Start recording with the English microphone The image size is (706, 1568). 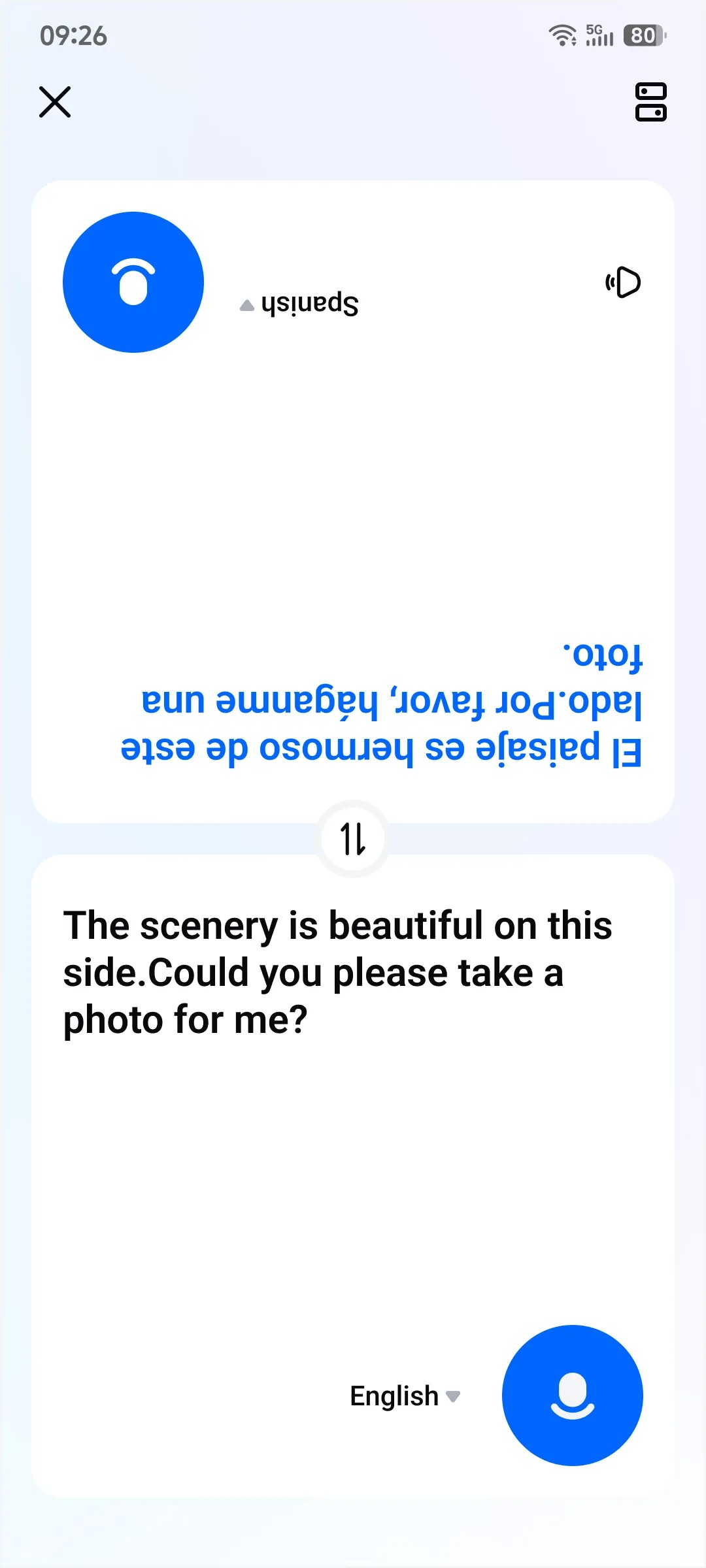[573, 1396]
